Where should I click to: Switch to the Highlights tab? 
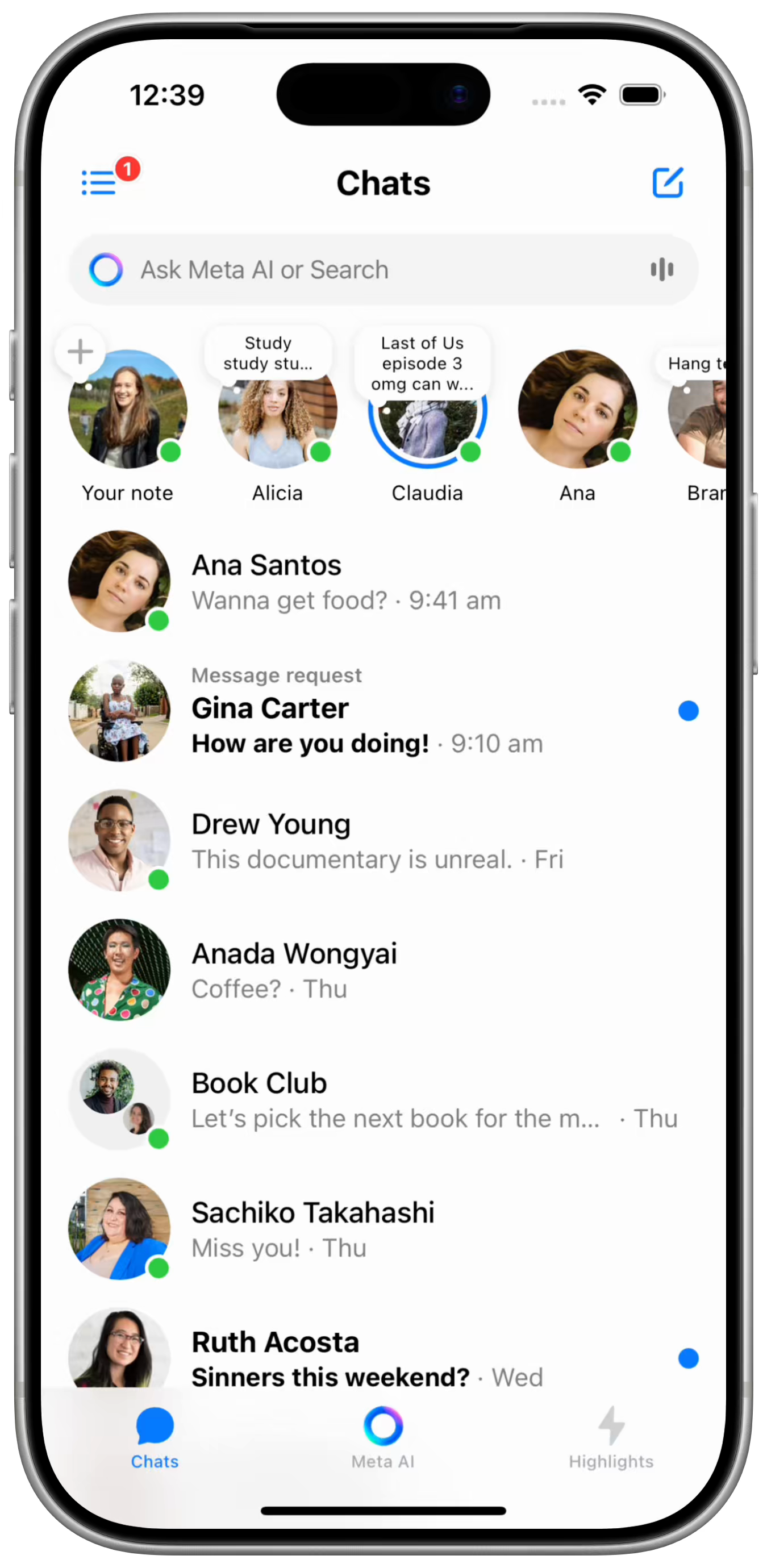pos(611,1438)
